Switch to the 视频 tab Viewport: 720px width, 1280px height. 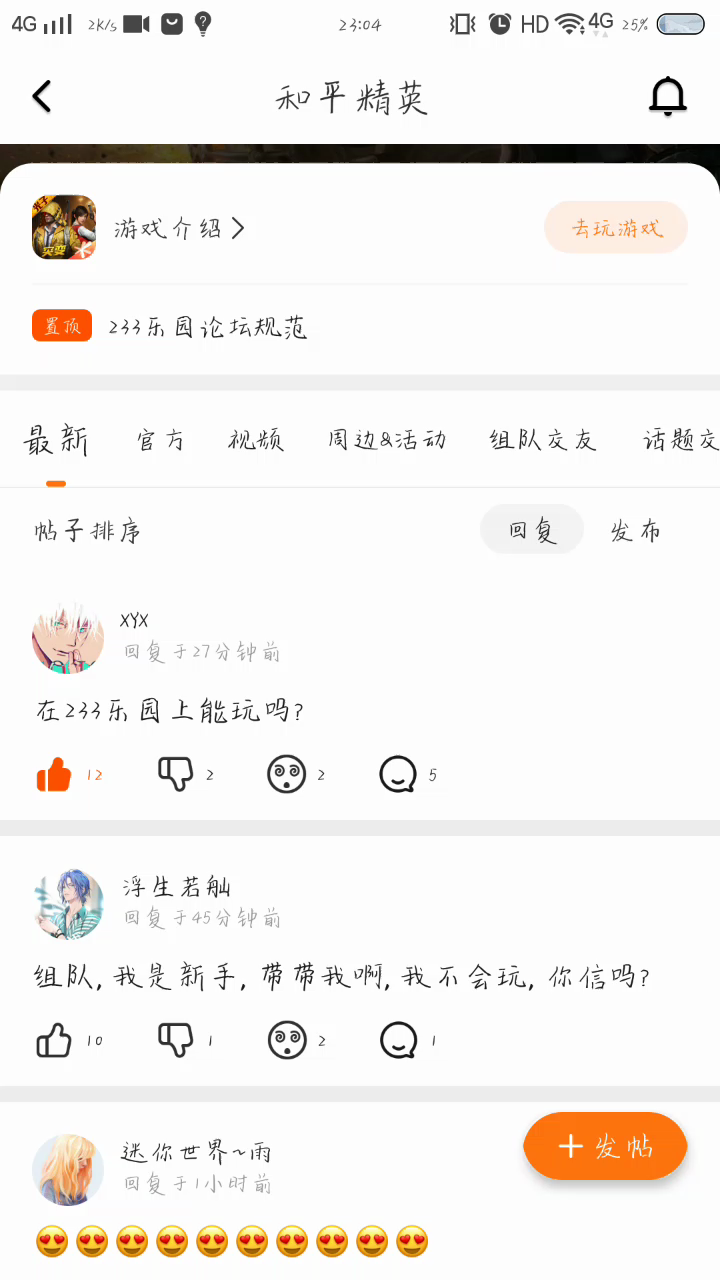(x=256, y=440)
